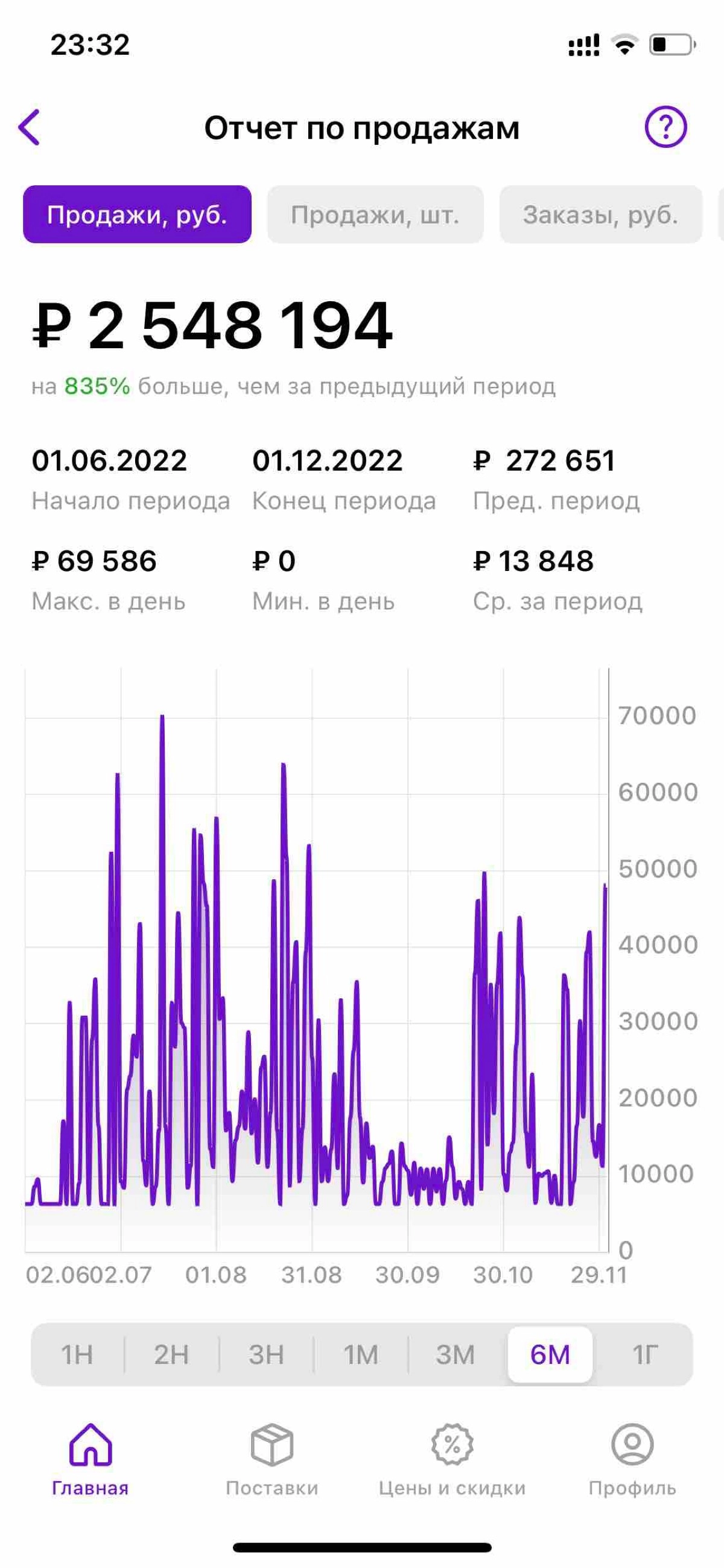724x1568 pixels.
Task: Select the Продажи, руб. chip
Action: coord(137,214)
